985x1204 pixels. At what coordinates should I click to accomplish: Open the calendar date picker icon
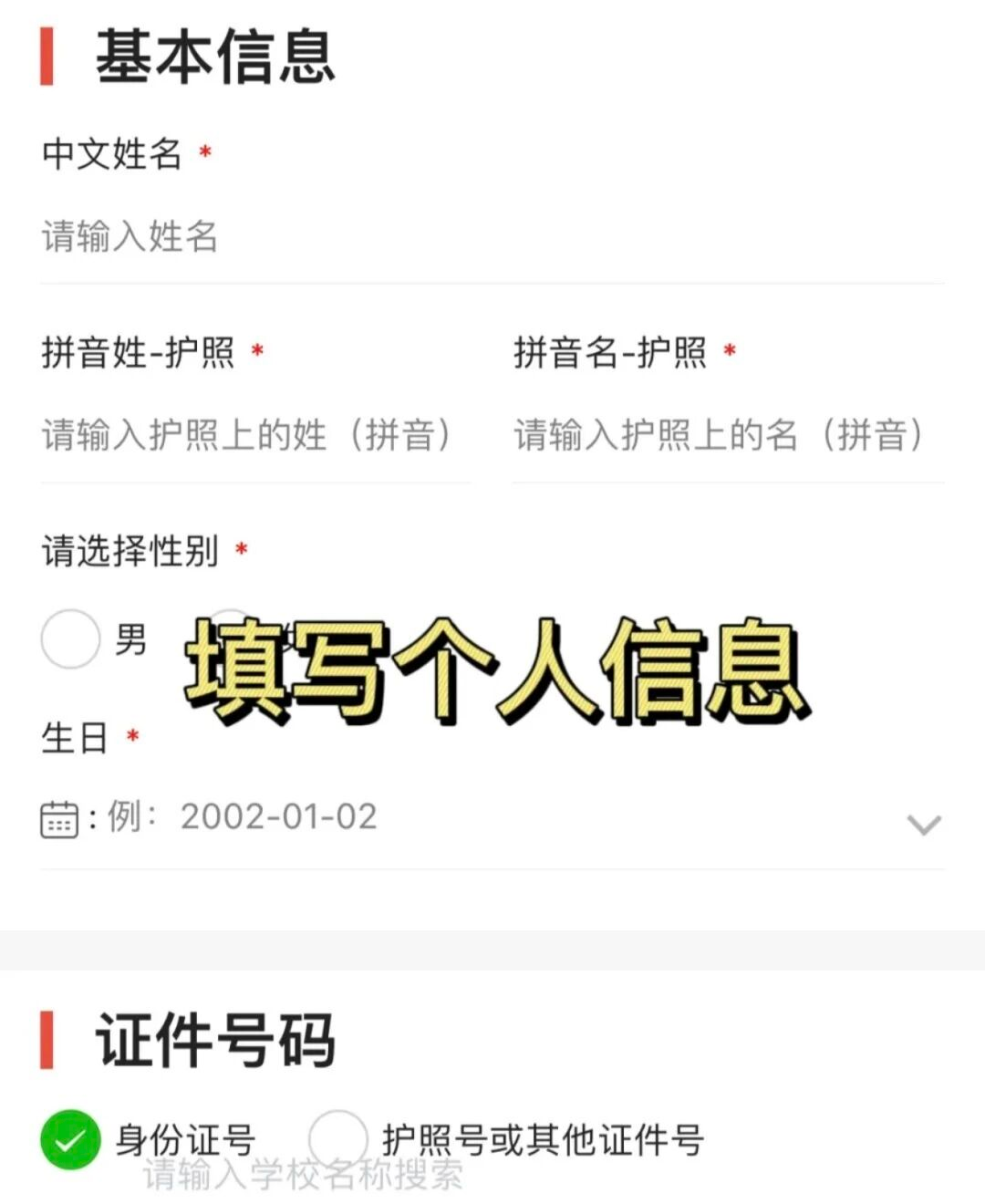(x=58, y=819)
